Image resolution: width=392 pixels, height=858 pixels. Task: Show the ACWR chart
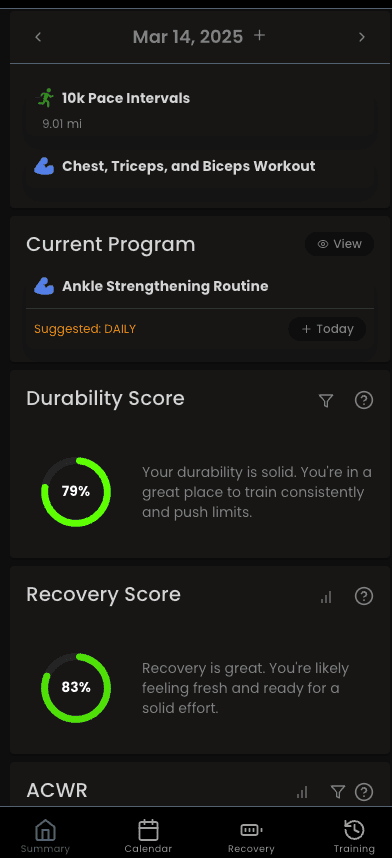[x=302, y=792]
